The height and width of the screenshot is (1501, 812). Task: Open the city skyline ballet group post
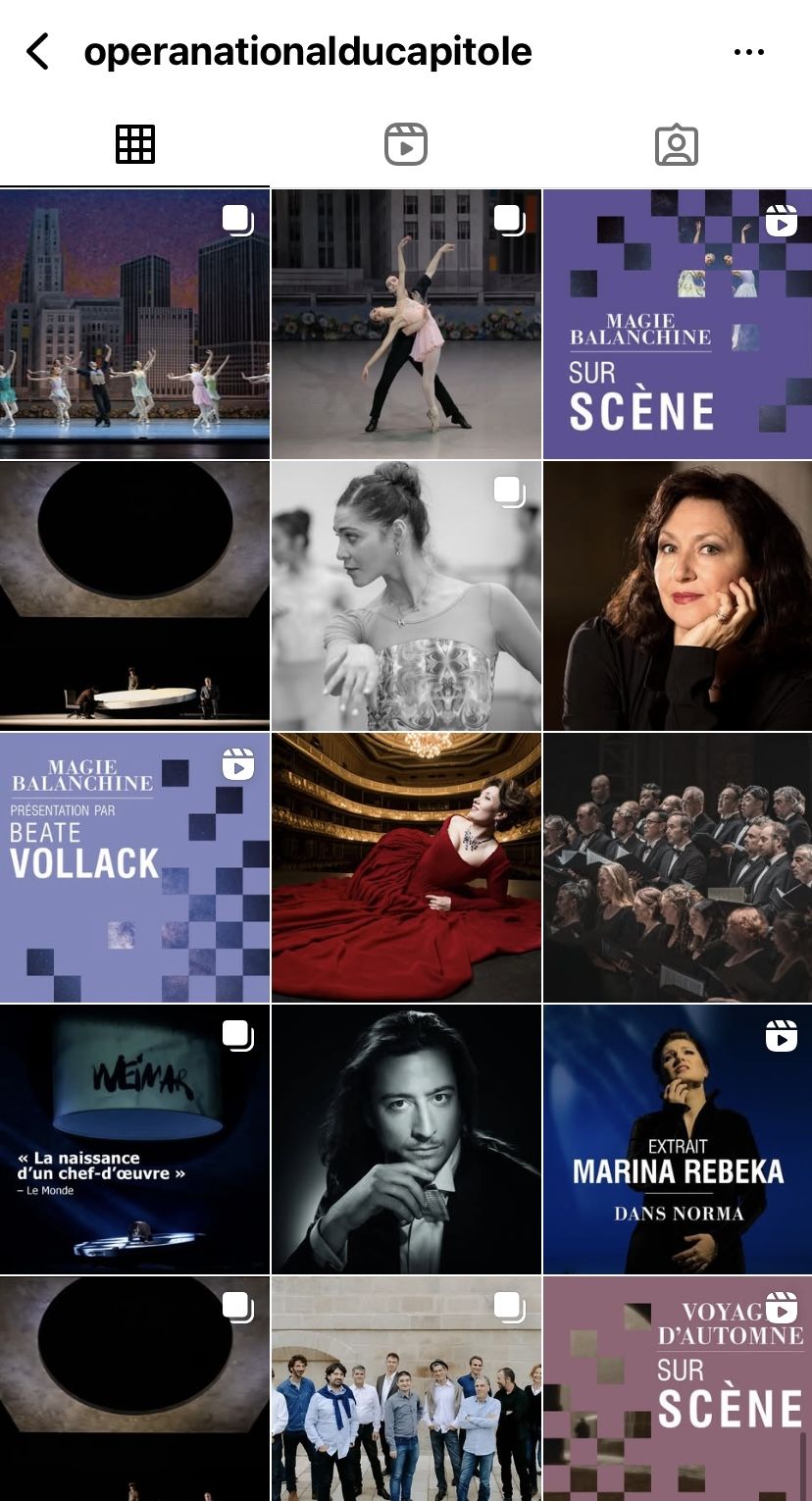pyautogui.click(x=134, y=325)
